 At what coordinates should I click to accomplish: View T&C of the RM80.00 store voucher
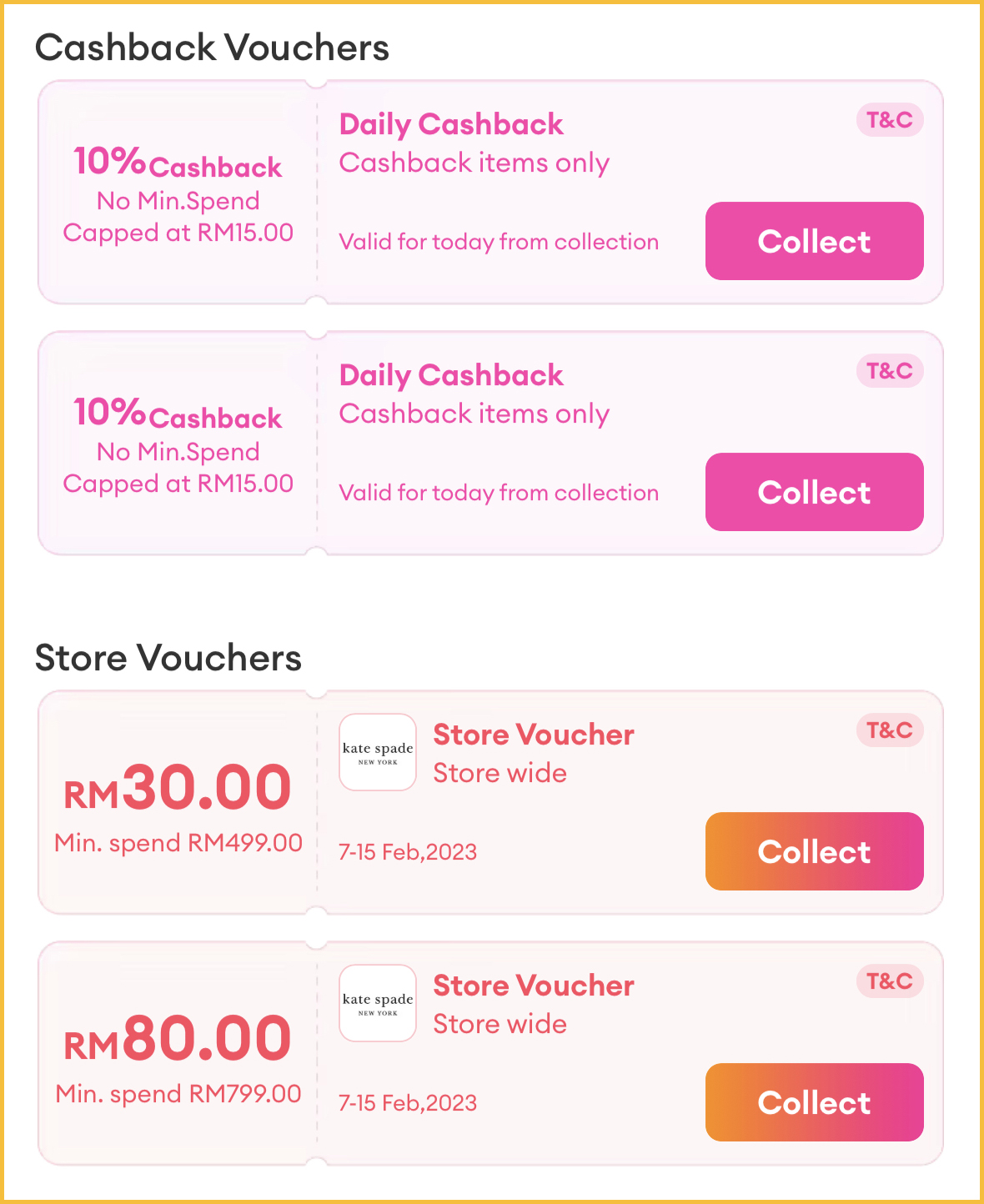click(889, 981)
